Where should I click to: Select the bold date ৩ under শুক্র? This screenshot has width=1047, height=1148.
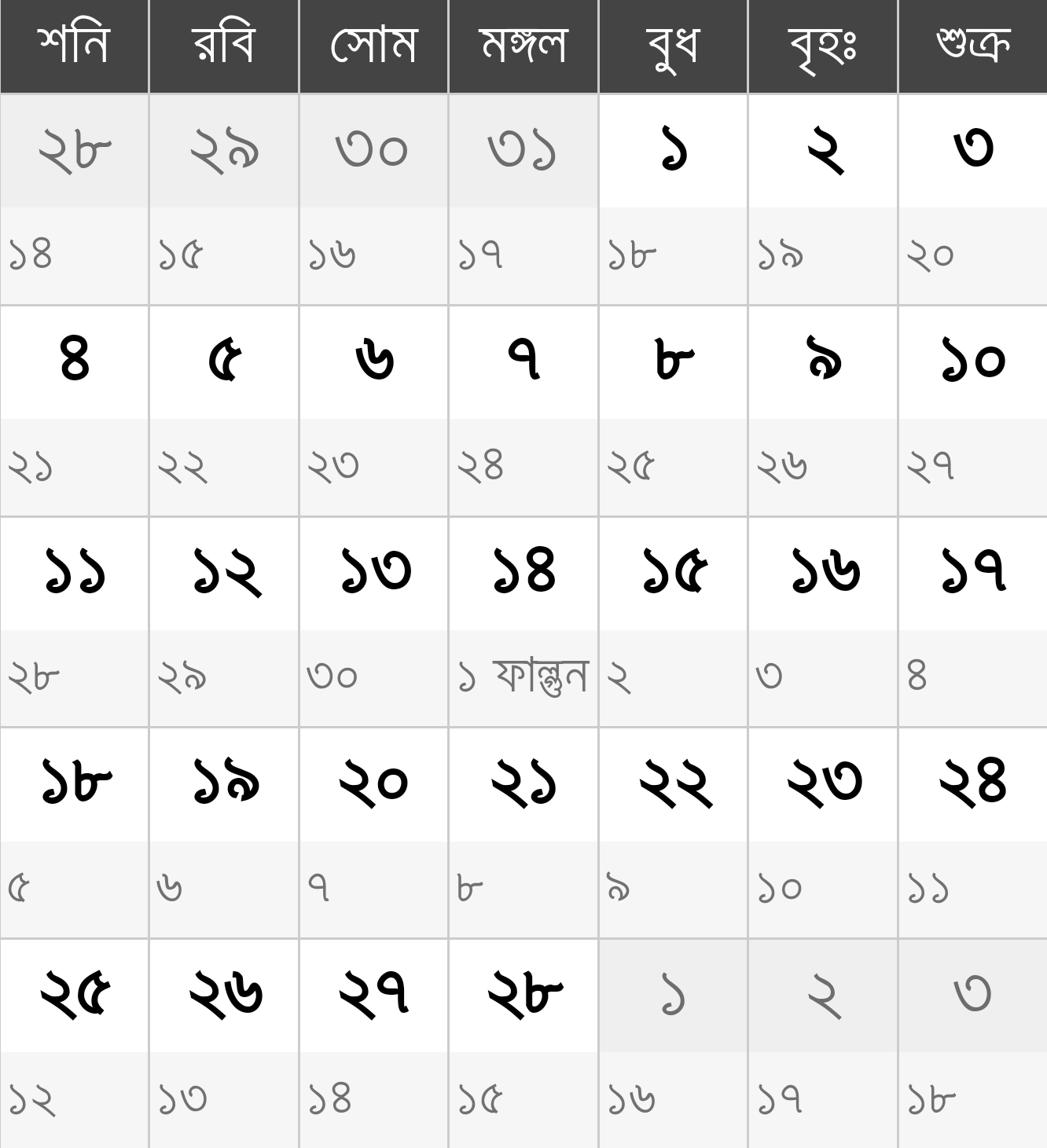[973, 151]
